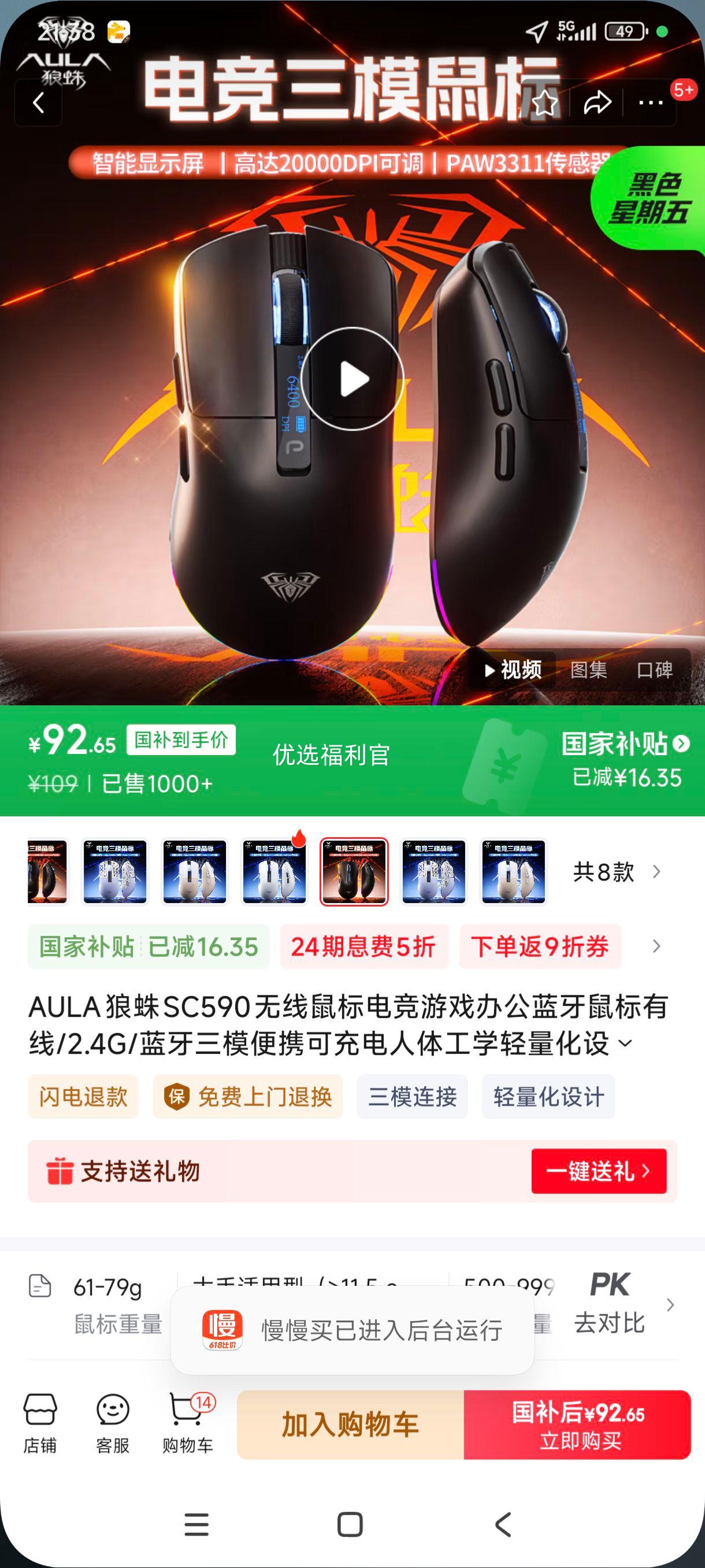Go back using the top-left arrow

point(38,103)
